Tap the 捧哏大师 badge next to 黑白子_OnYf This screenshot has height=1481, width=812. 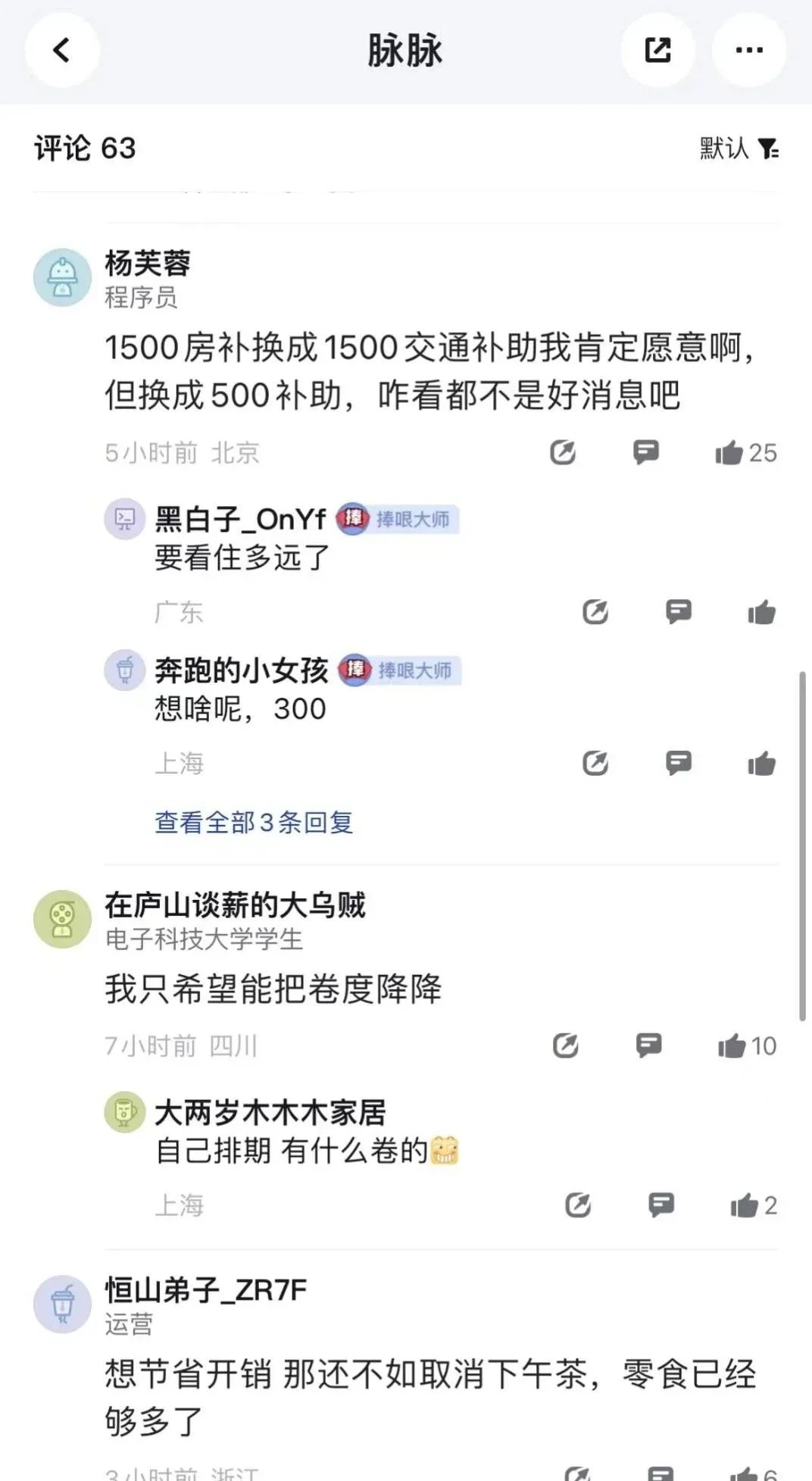click(x=397, y=519)
